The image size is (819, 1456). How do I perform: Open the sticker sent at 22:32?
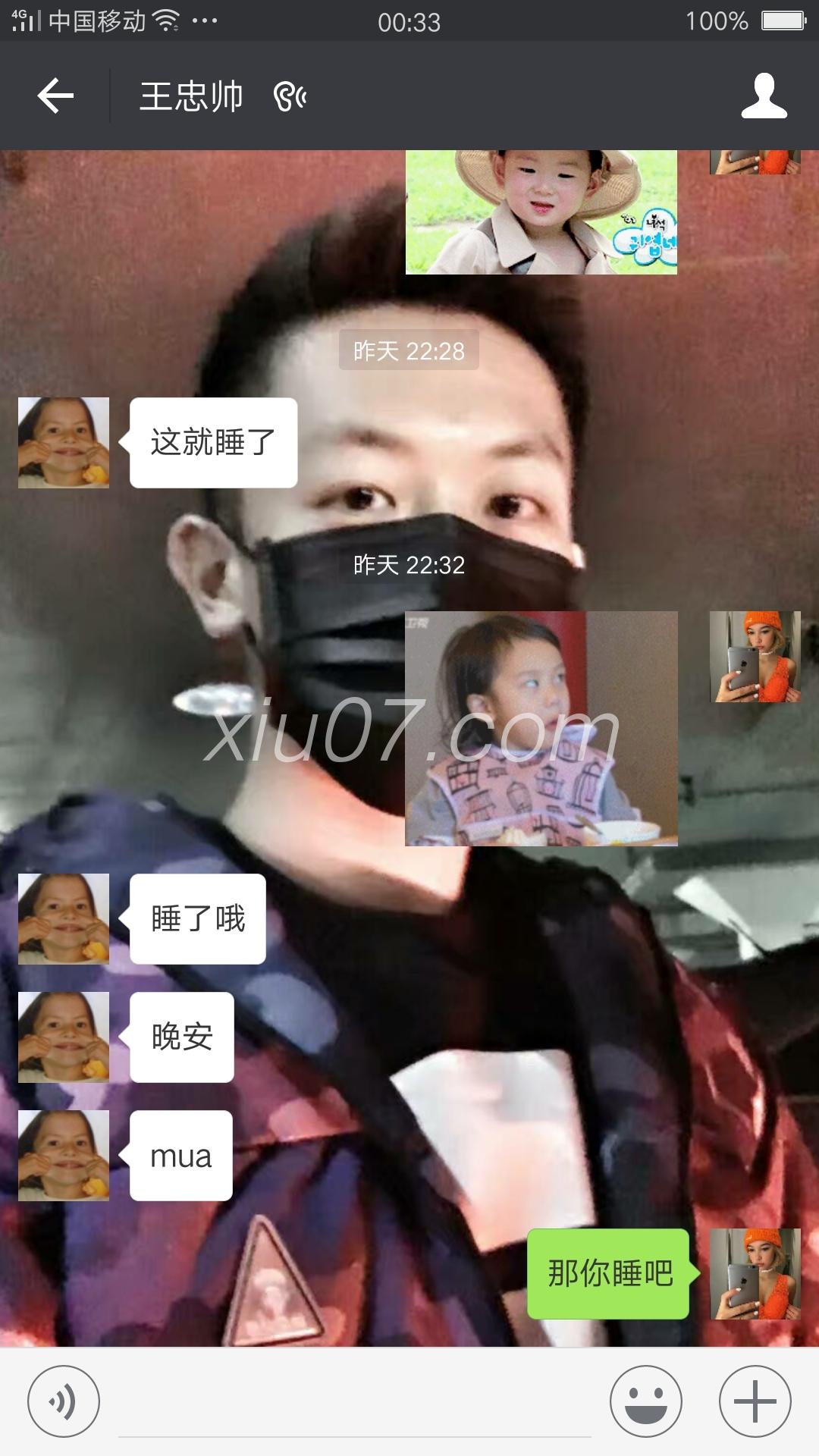coord(541,728)
